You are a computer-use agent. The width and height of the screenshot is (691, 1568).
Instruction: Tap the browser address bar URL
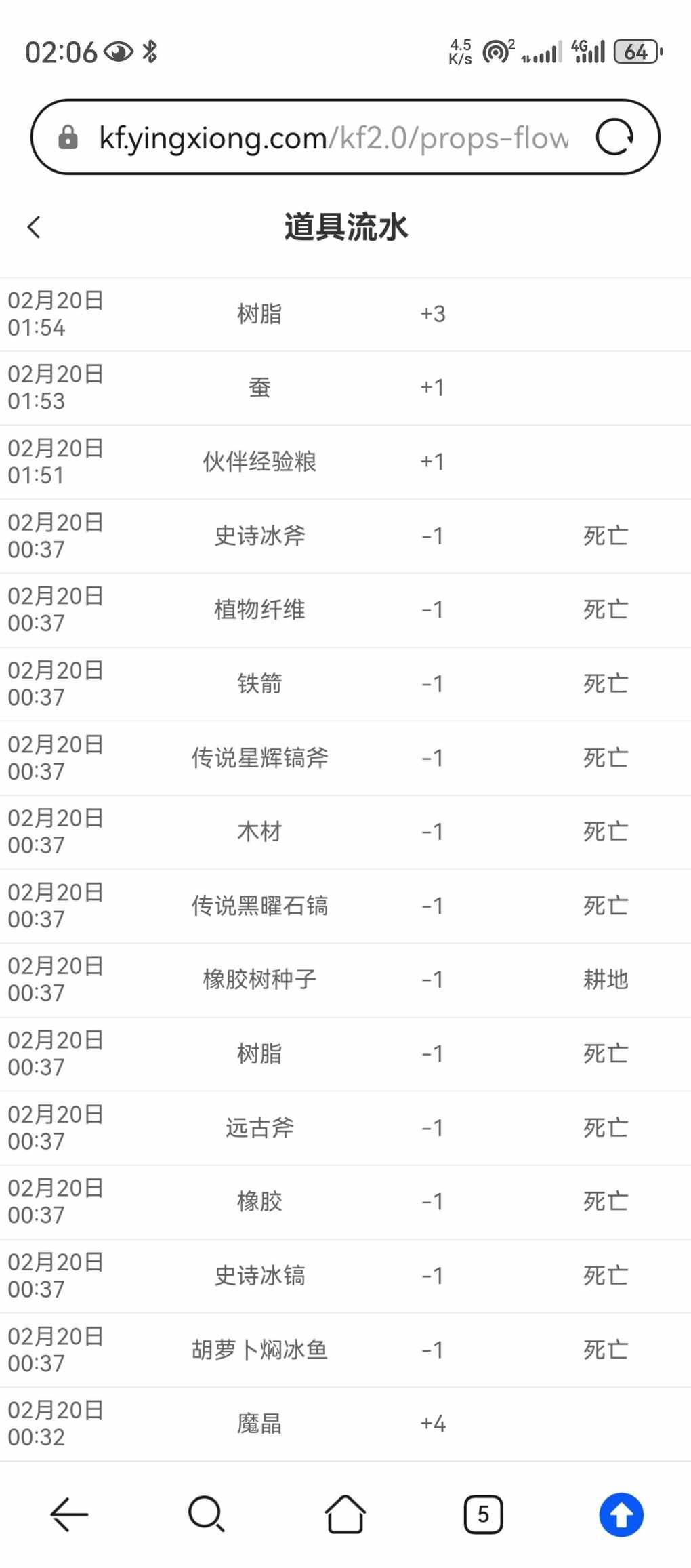point(333,138)
